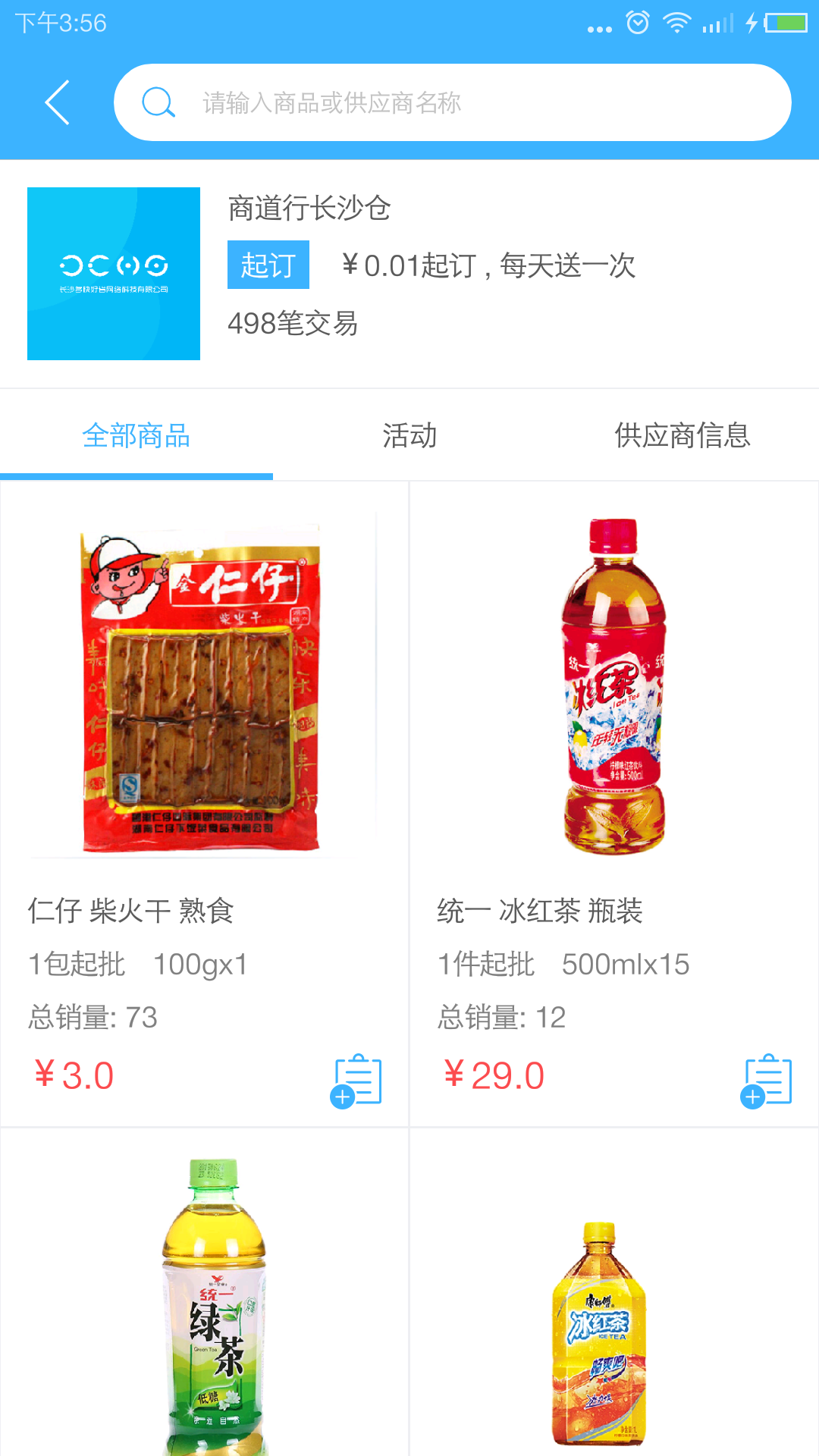Open the supplier logo image

click(113, 273)
